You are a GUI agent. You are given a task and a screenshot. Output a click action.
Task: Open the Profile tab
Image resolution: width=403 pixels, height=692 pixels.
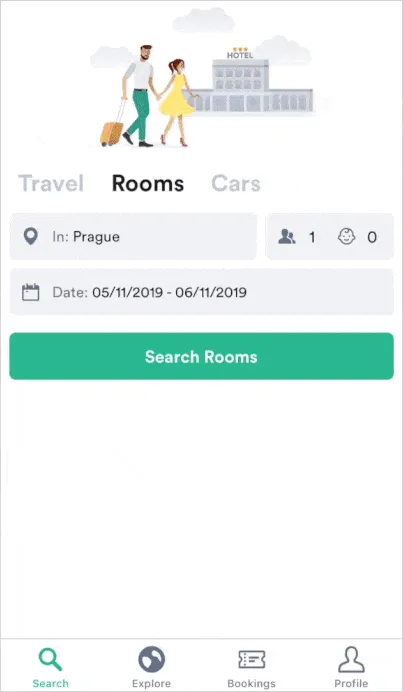click(351, 667)
